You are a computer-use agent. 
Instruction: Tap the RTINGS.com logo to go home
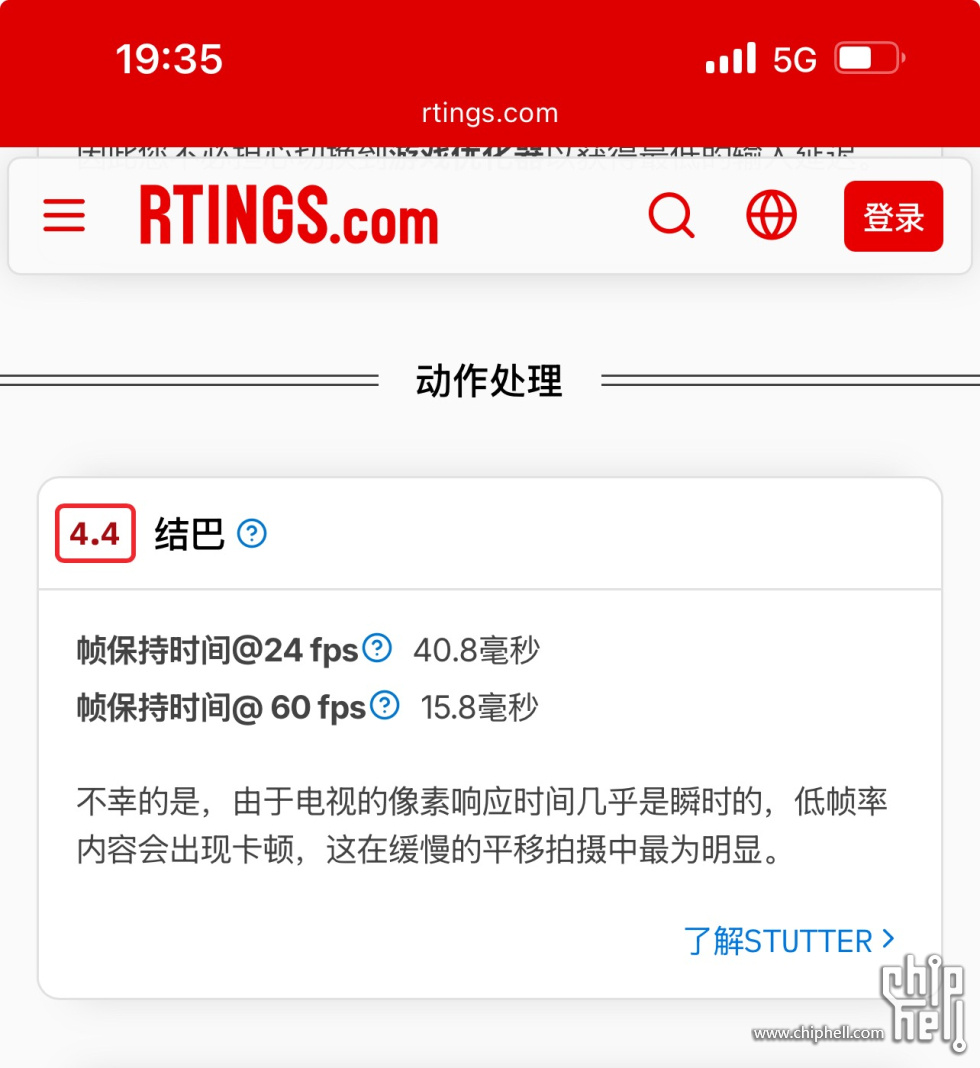pos(289,215)
